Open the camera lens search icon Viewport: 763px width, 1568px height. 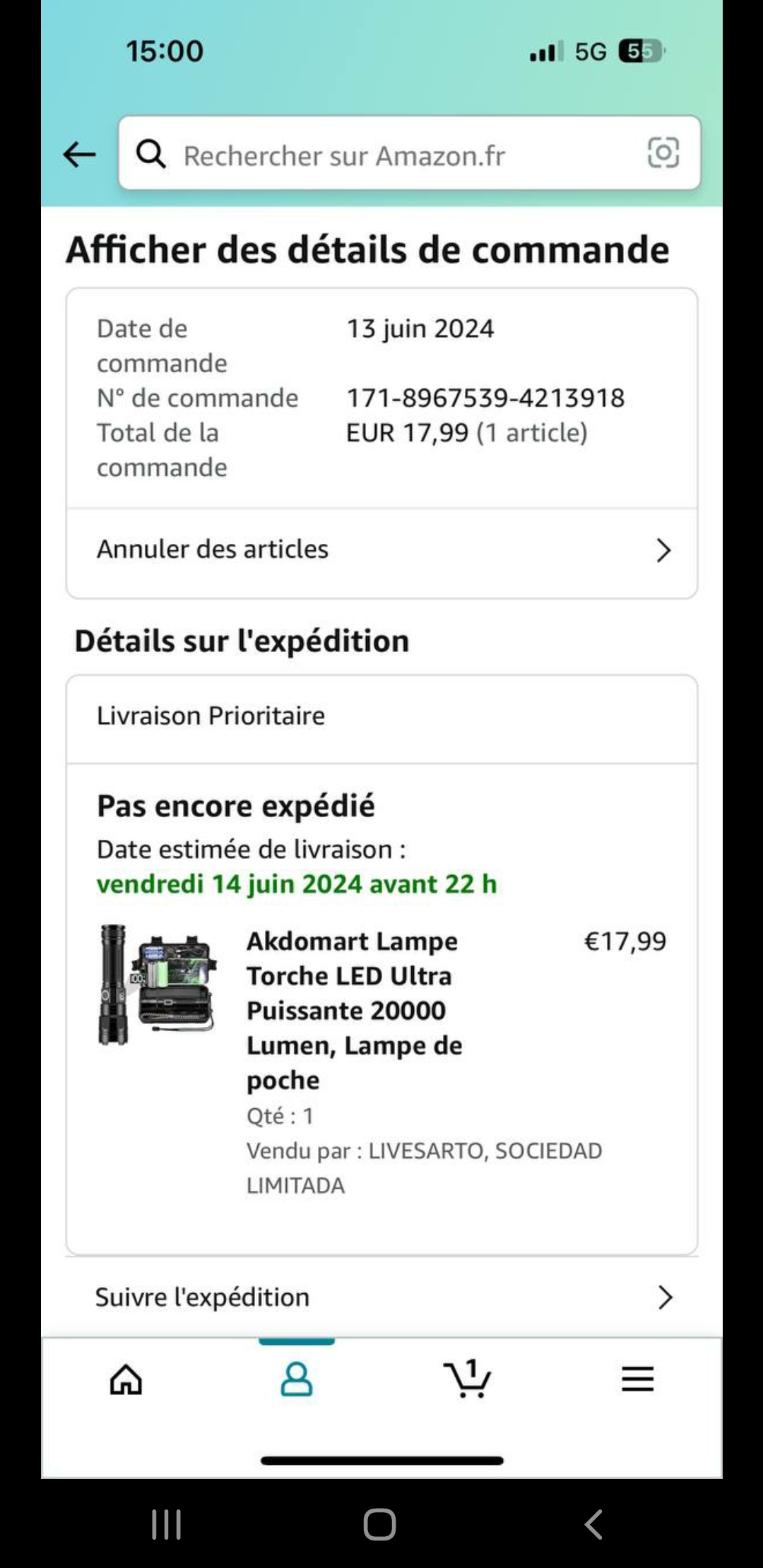[663, 153]
